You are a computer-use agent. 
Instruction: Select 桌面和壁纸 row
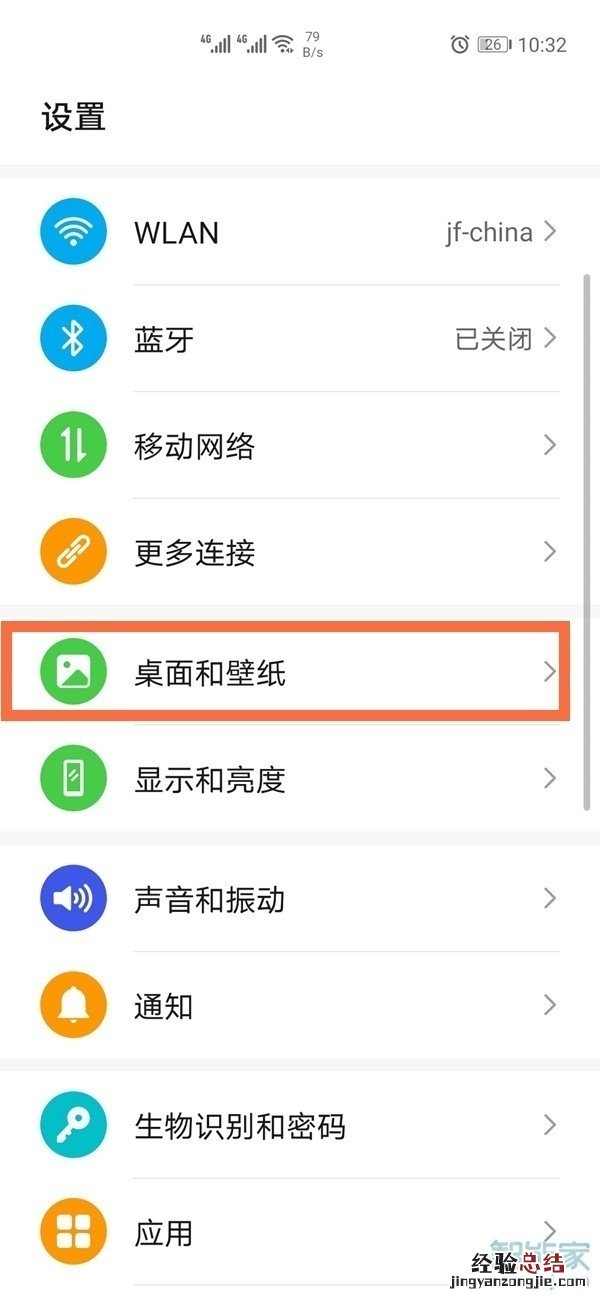coord(300,672)
